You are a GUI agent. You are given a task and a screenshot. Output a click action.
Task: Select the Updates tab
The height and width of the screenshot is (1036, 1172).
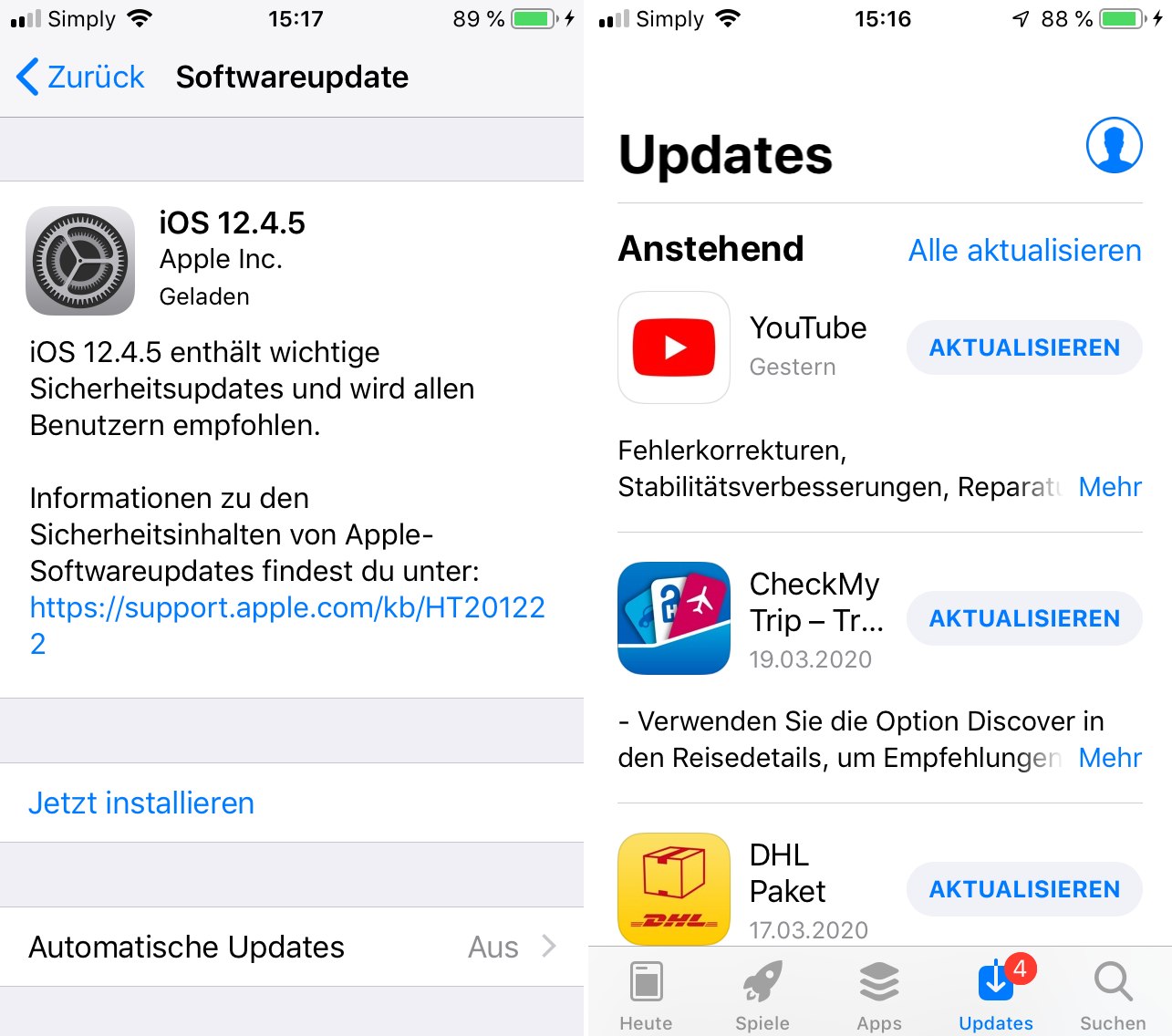996,996
